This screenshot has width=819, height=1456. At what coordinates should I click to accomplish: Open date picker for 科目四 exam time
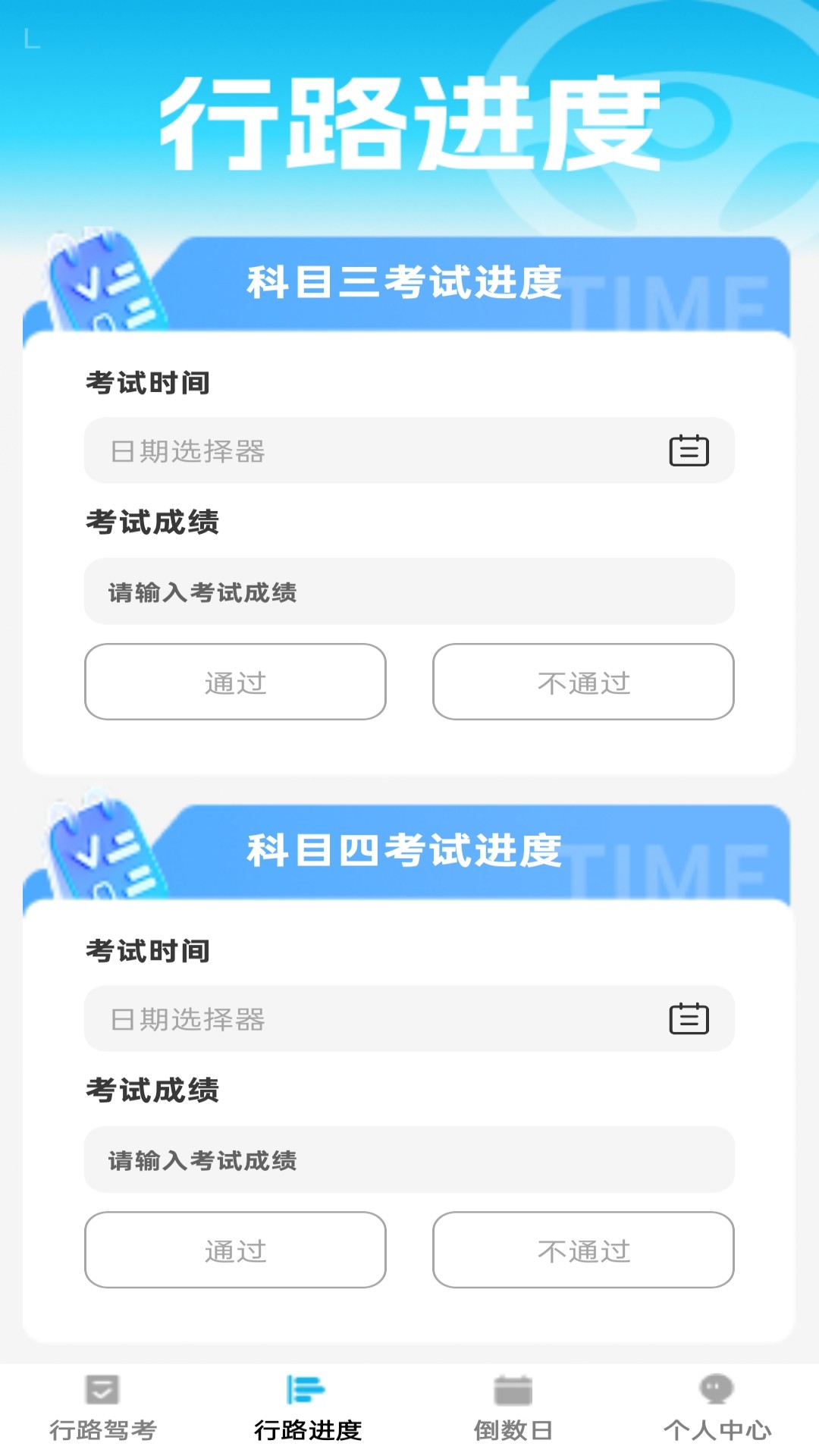pos(409,1018)
